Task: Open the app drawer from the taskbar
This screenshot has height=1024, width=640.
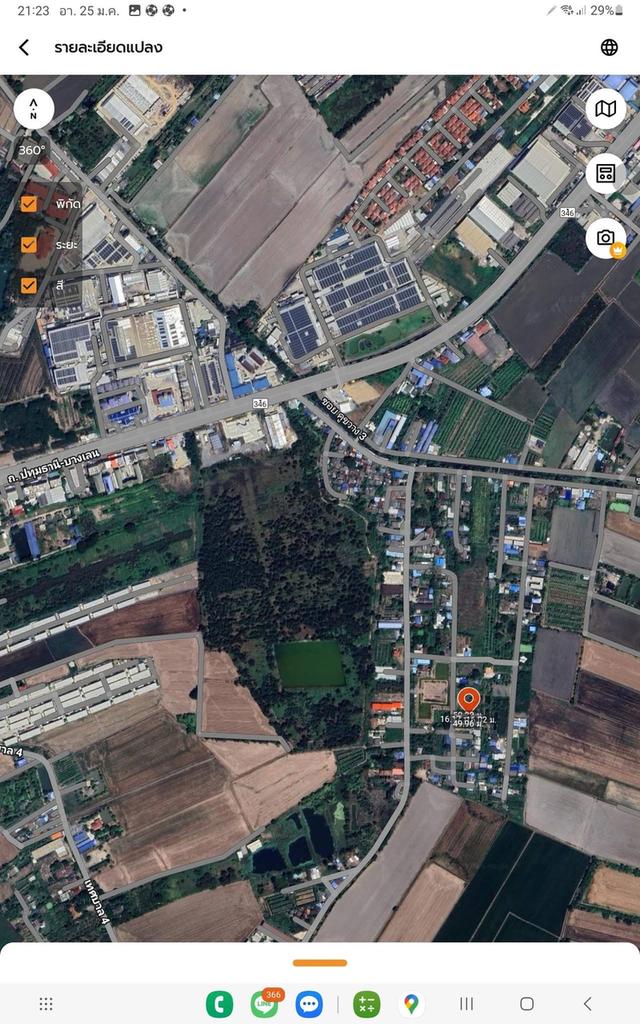Action: pos(46,1004)
